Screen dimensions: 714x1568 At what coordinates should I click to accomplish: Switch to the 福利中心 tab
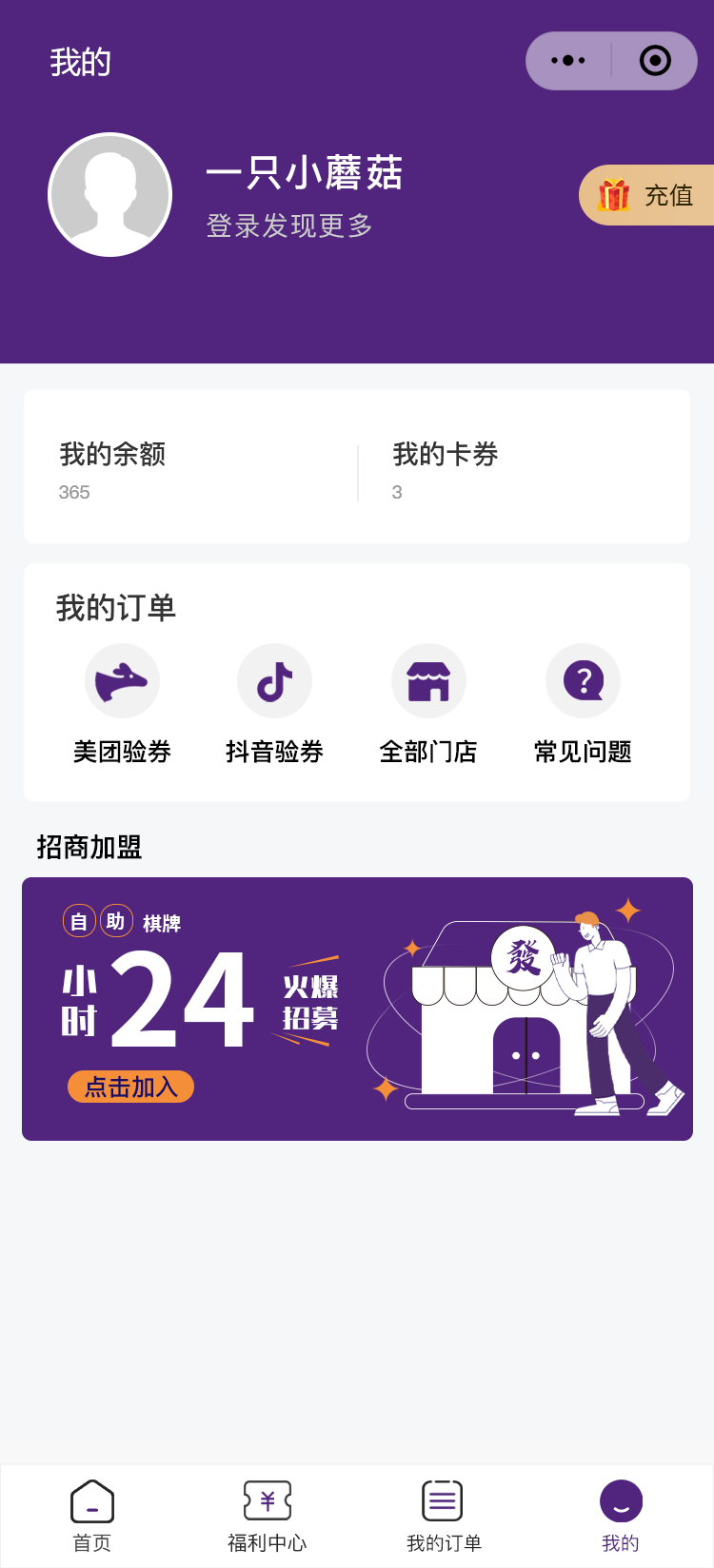click(268, 1516)
